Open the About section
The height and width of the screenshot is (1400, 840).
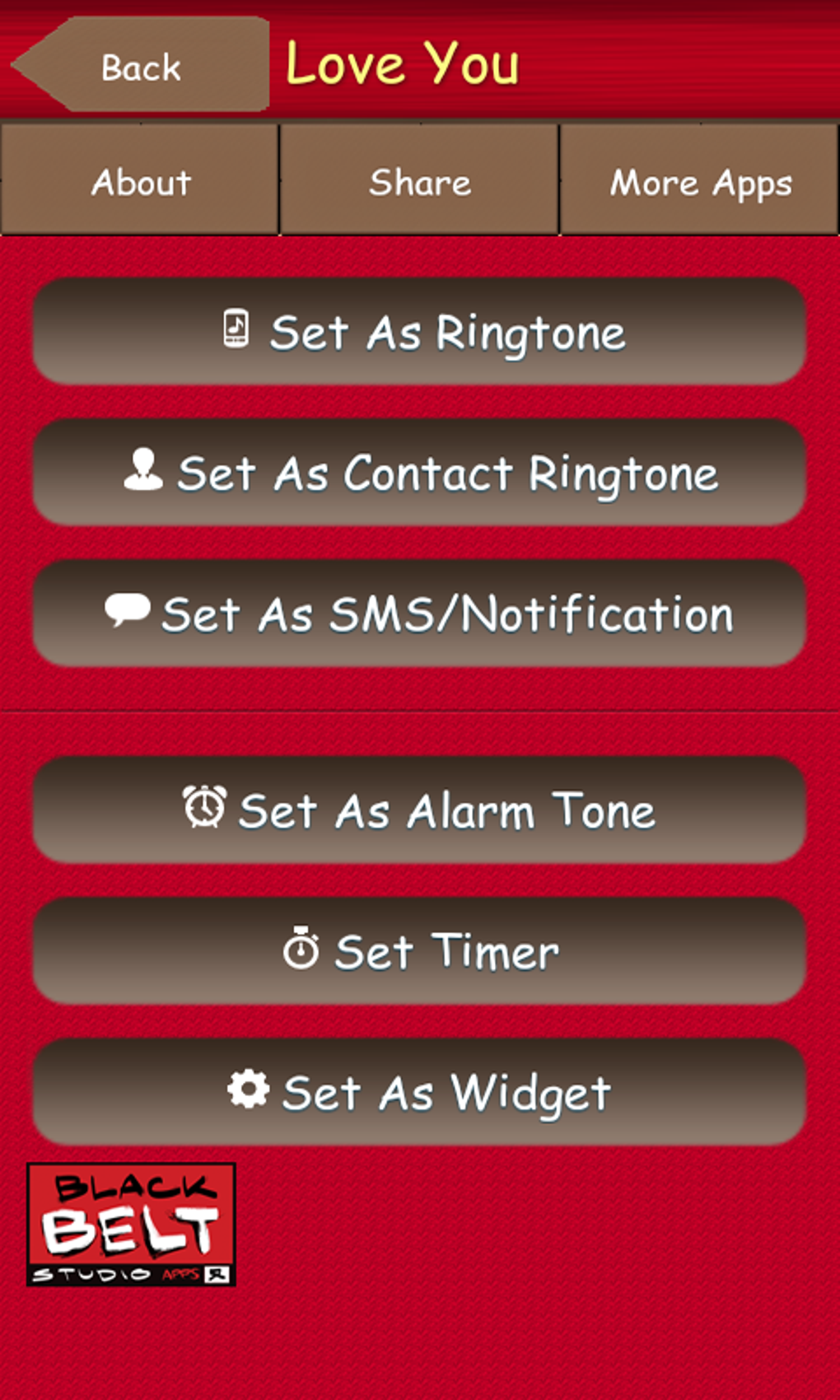(140, 181)
